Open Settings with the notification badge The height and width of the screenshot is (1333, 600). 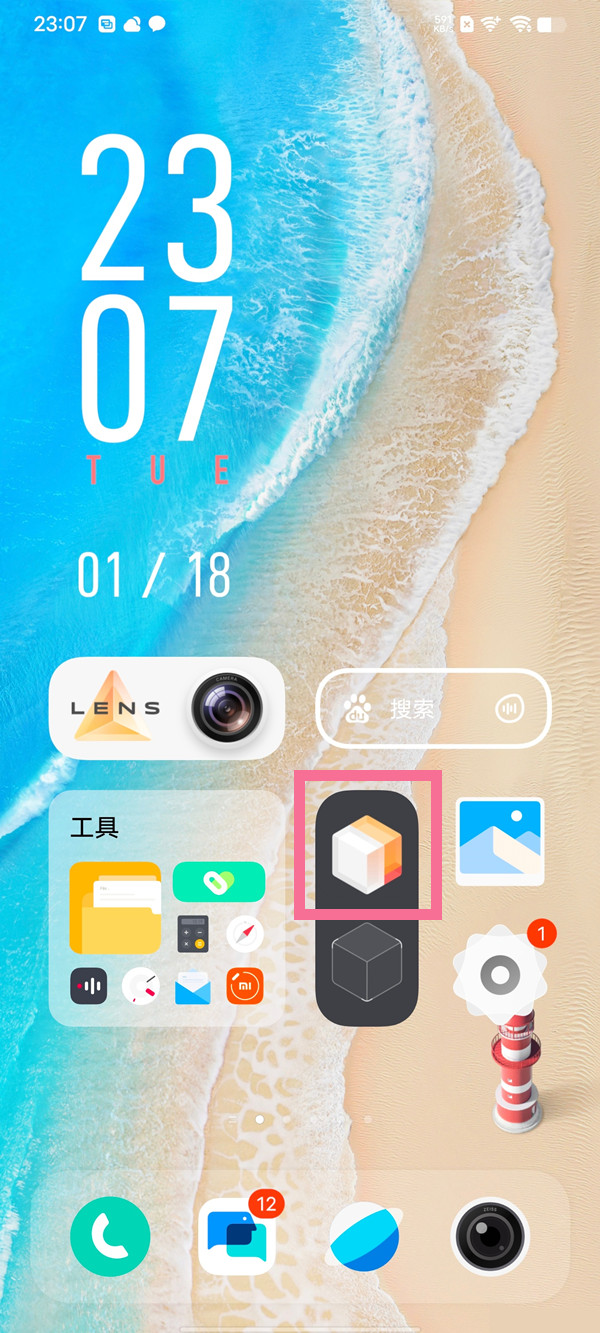pyautogui.click(x=501, y=975)
